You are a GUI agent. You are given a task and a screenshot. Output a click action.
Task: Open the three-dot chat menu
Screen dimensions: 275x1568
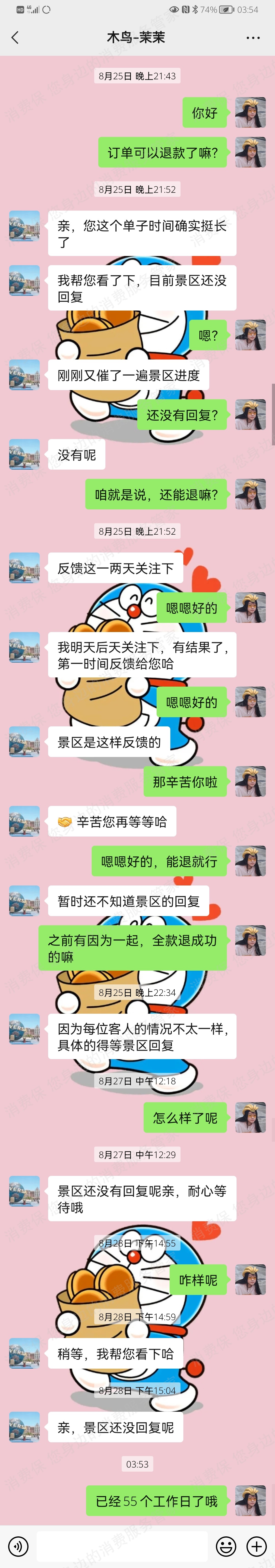coord(253,38)
